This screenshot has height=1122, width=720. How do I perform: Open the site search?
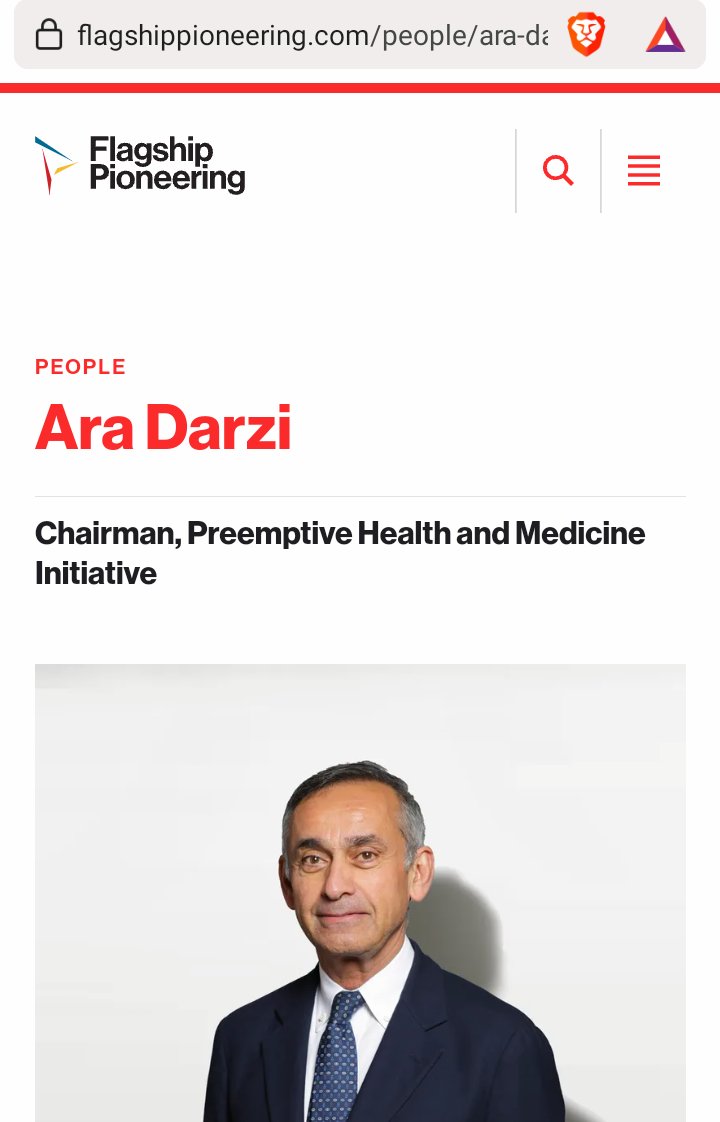point(558,171)
